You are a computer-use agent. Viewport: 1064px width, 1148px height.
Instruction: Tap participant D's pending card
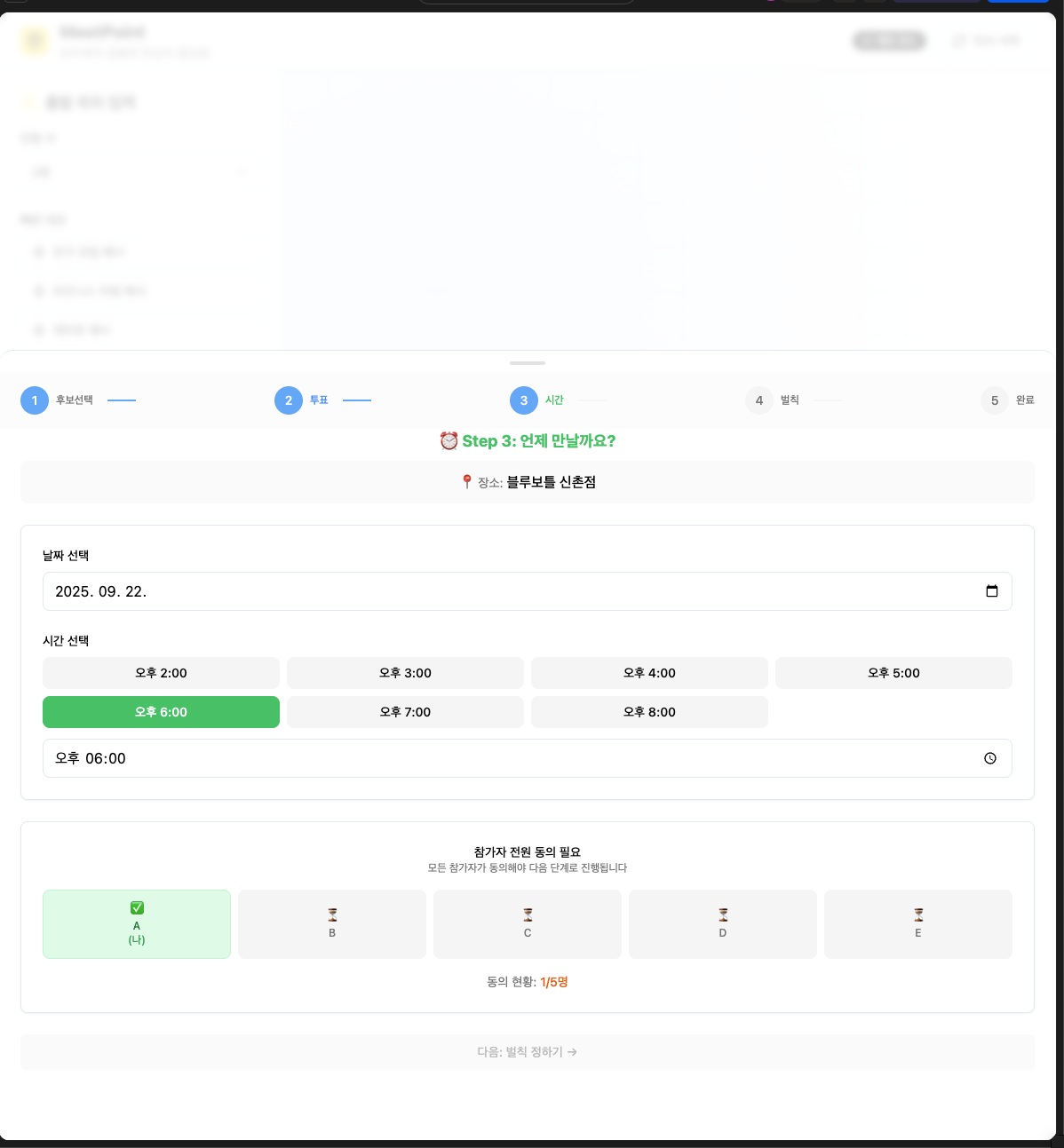tap(723, 924)
